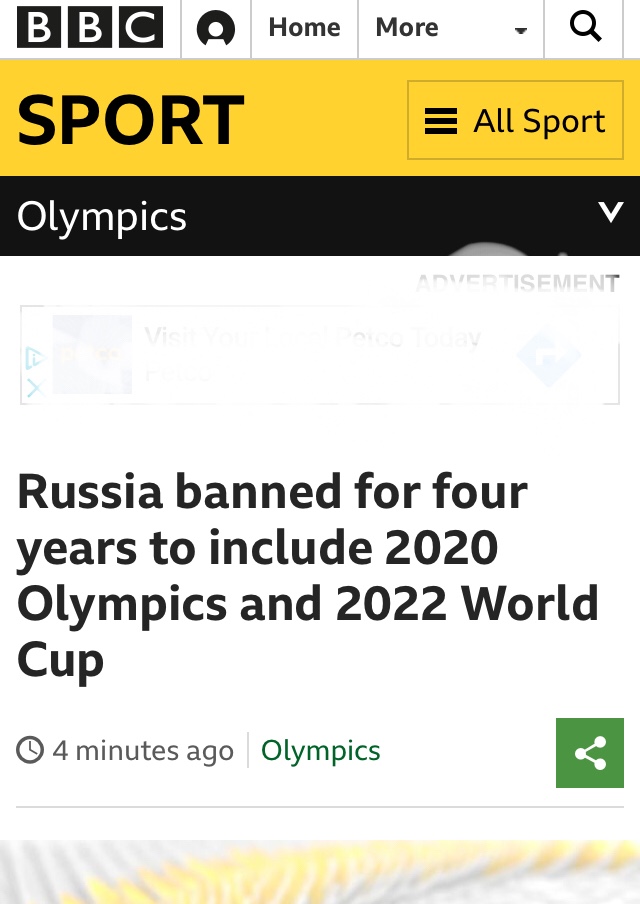Screen dimensions: 640x904
Task: Open the Olympics topic tag link
Action: (320, 750)
